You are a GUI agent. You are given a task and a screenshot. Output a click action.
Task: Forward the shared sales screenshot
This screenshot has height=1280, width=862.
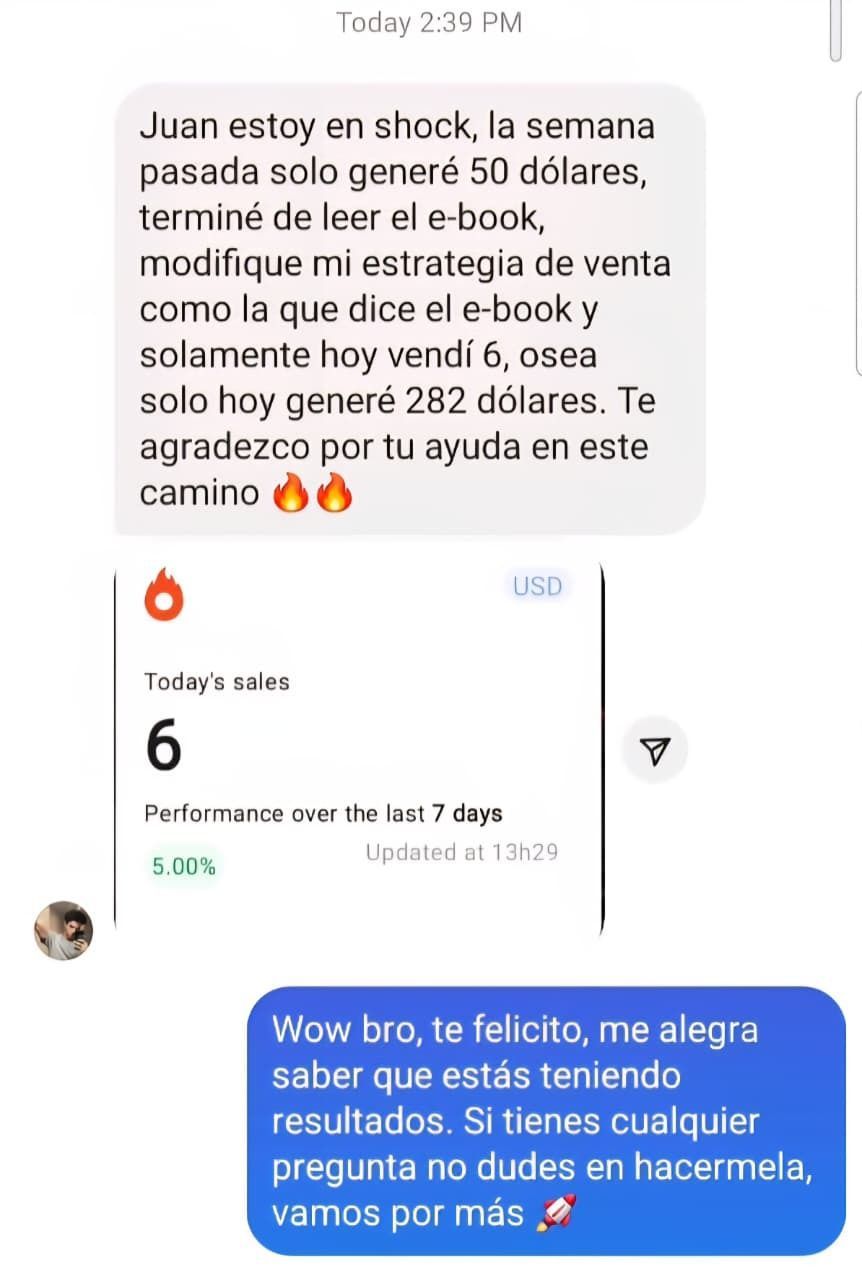click(x=654, y=750)
